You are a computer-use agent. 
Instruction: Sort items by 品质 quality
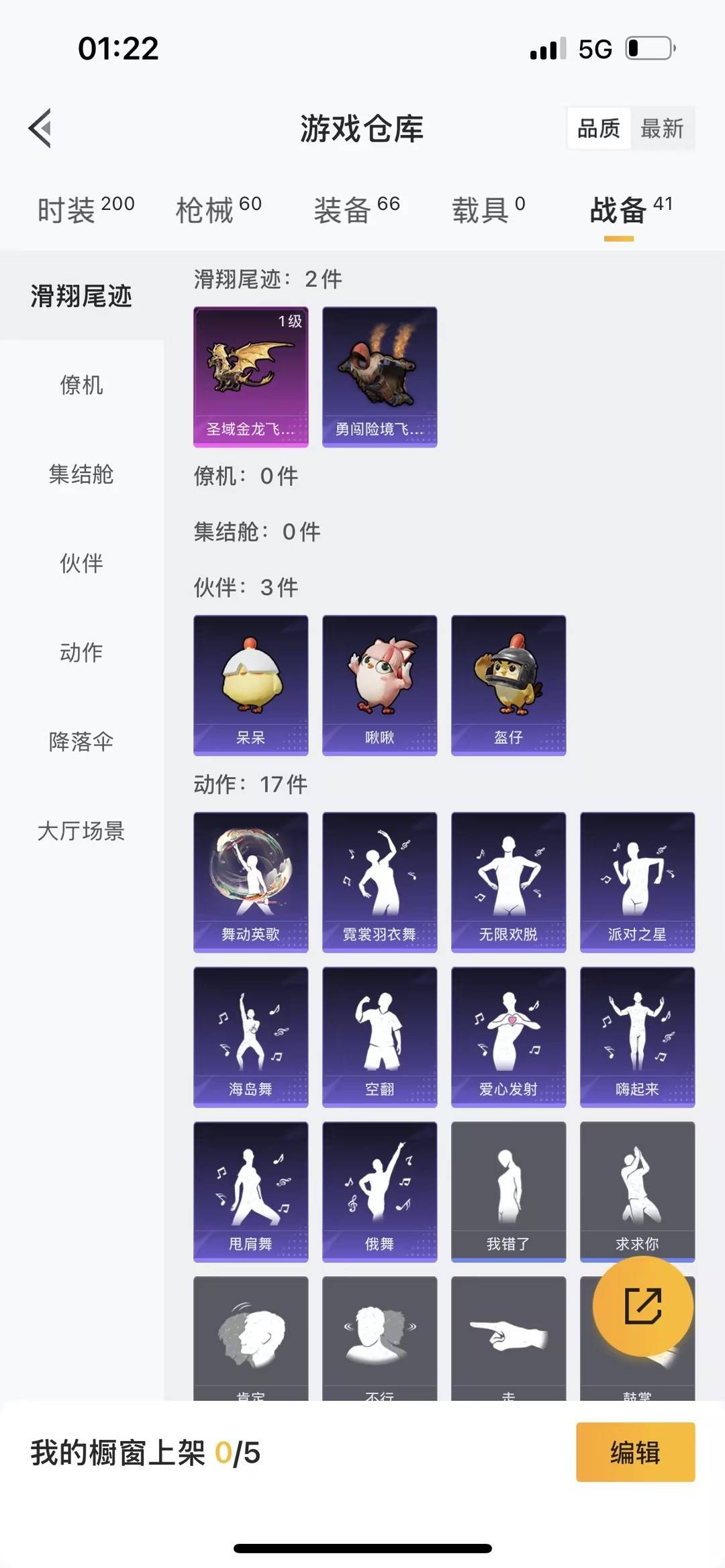(599, 128)
